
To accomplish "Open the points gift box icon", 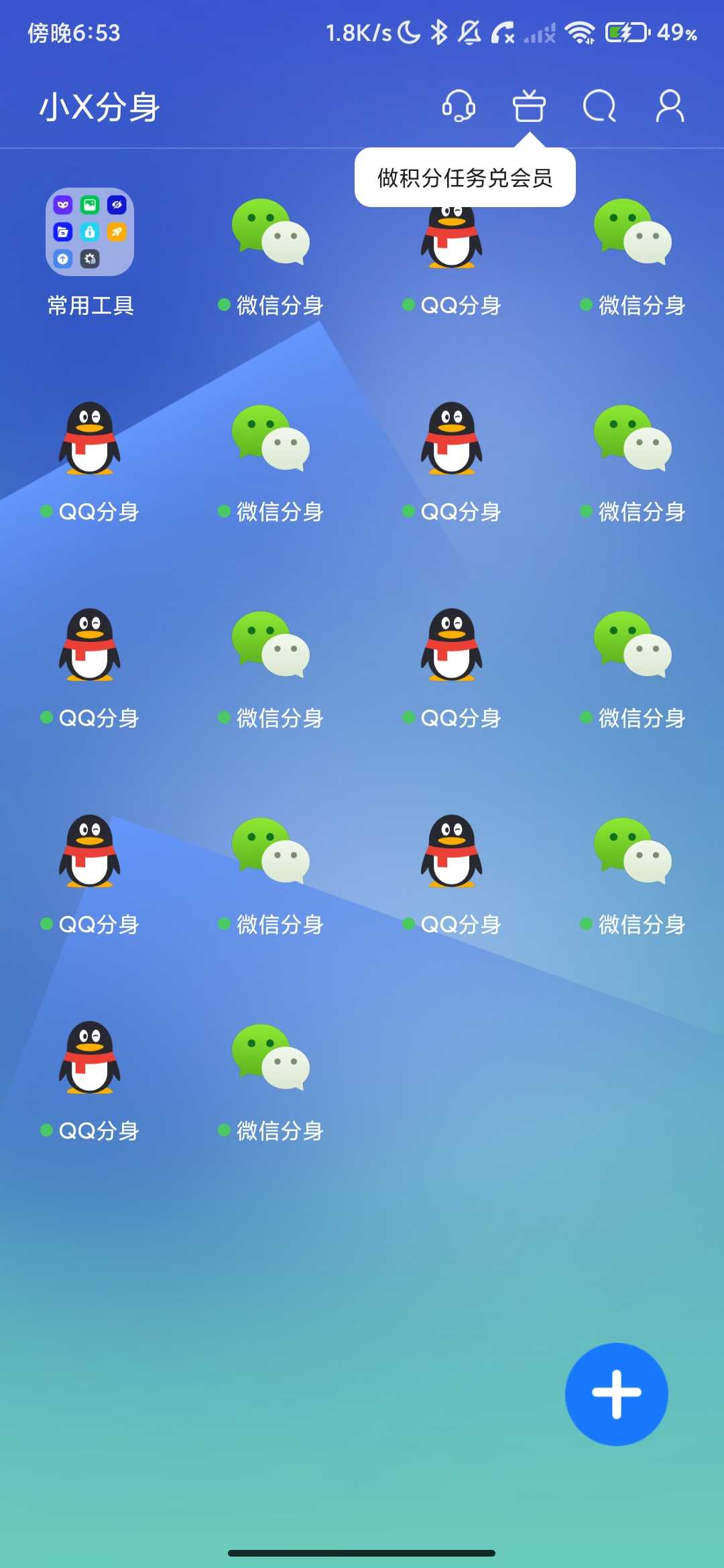I will pos(529,106).
